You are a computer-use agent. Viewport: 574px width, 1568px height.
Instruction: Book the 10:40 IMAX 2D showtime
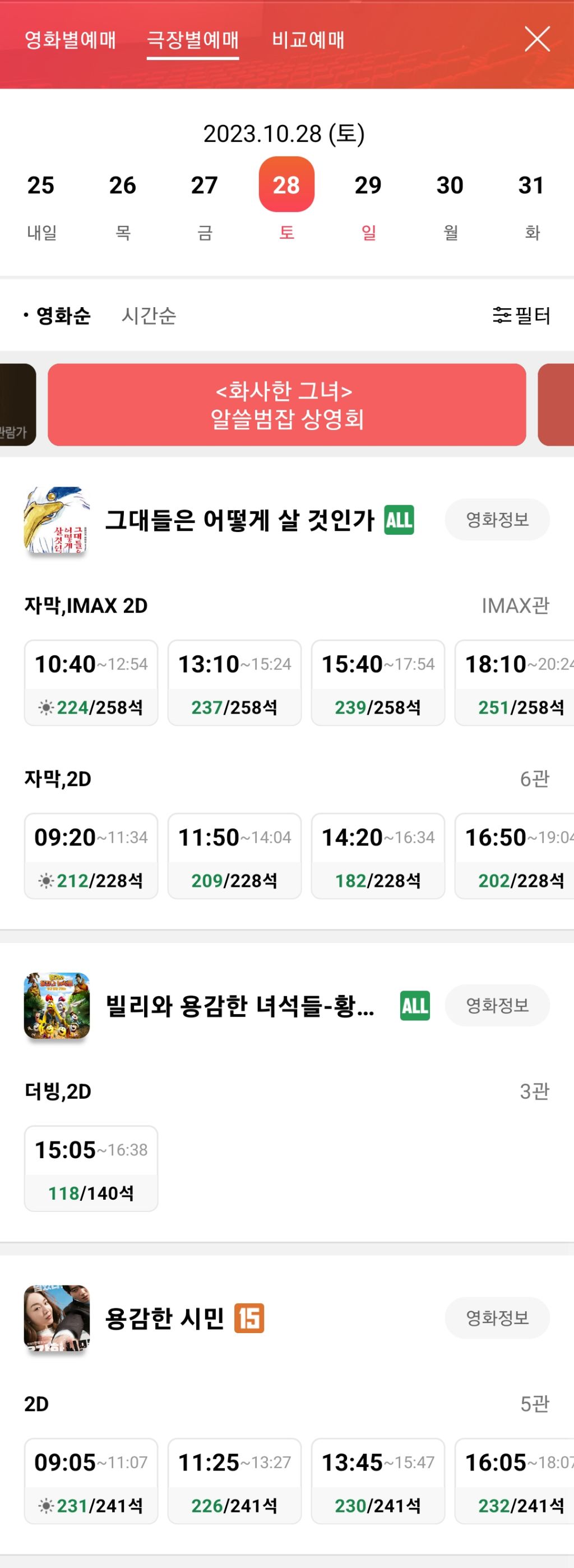(x=91, y=682)
